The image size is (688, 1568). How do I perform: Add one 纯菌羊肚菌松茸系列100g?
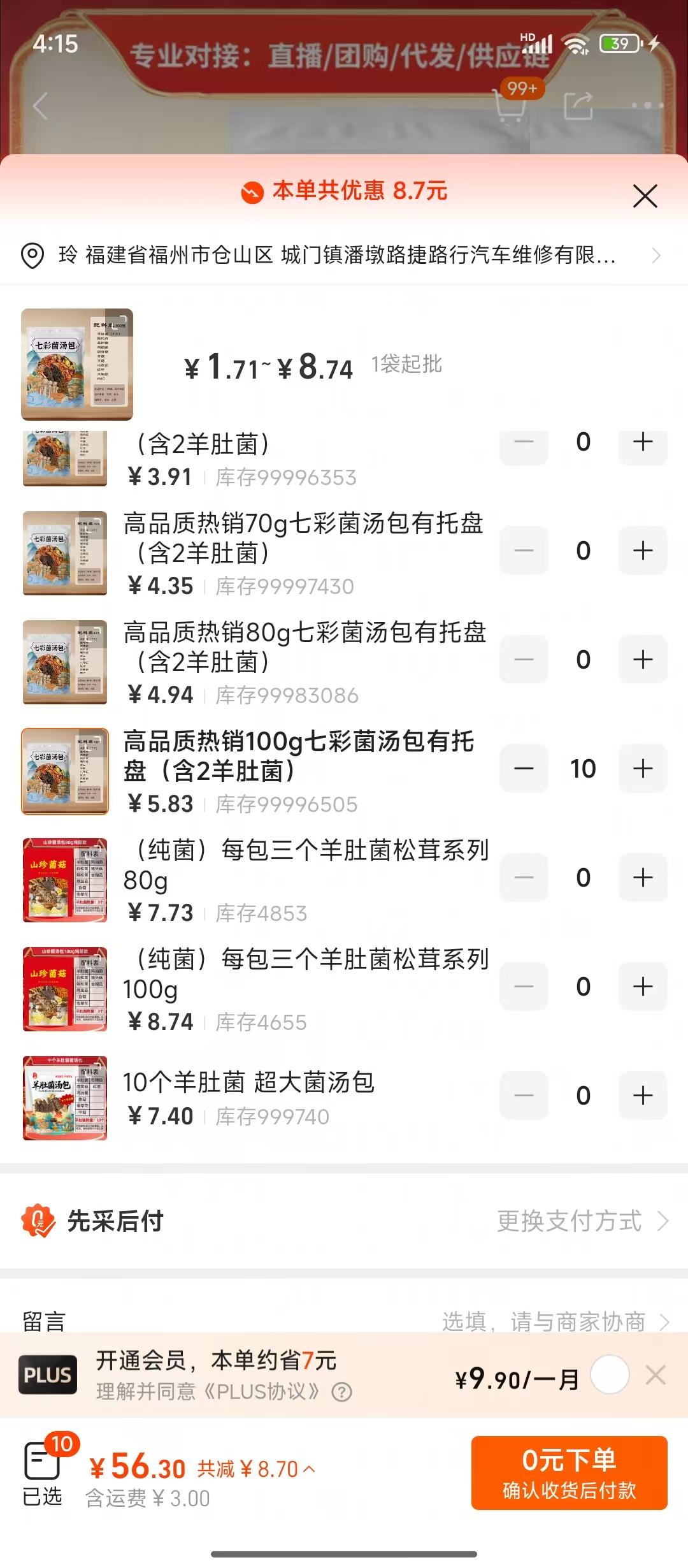click(x=643, y=987)
